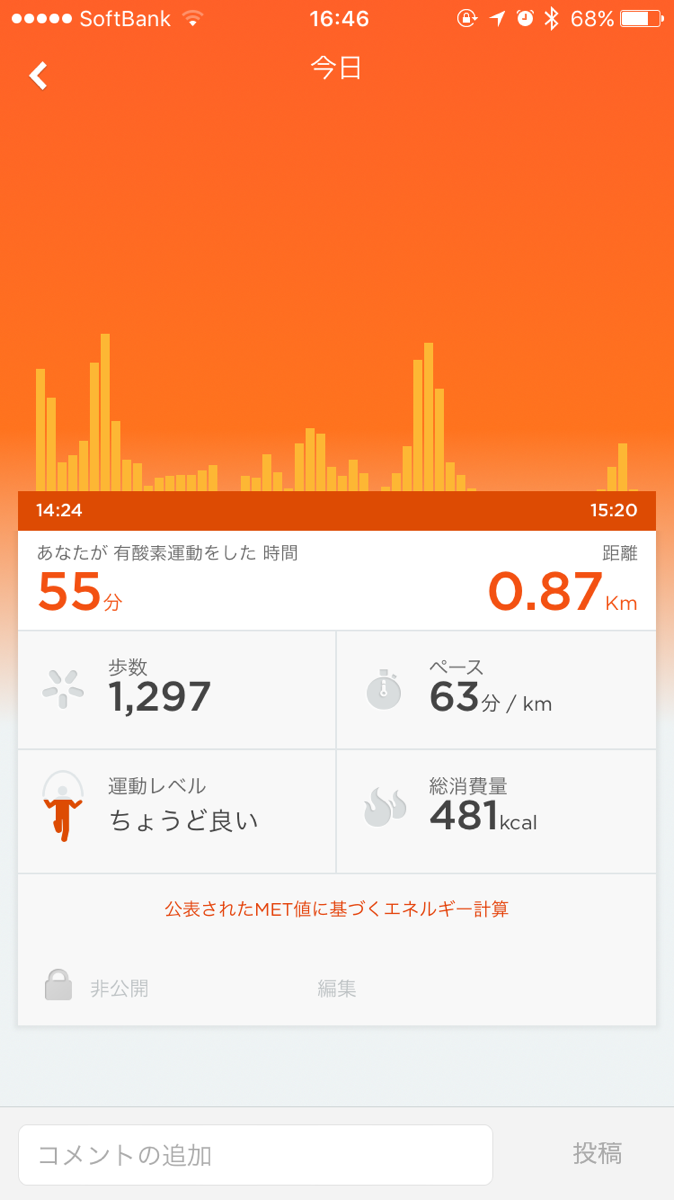Open 編集 to edit this activity

pos(337,988)
